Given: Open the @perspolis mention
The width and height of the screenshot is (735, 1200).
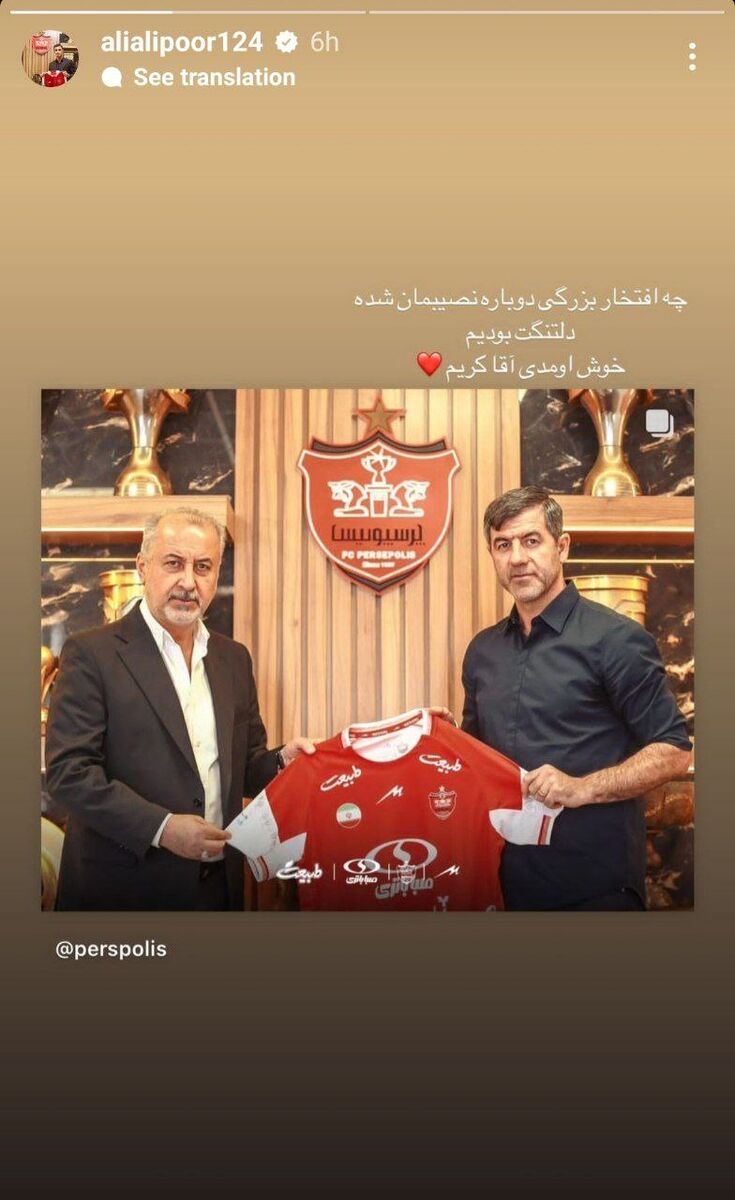Looking at the screenshot, I should pyautogui.click(x=111, y=949).
